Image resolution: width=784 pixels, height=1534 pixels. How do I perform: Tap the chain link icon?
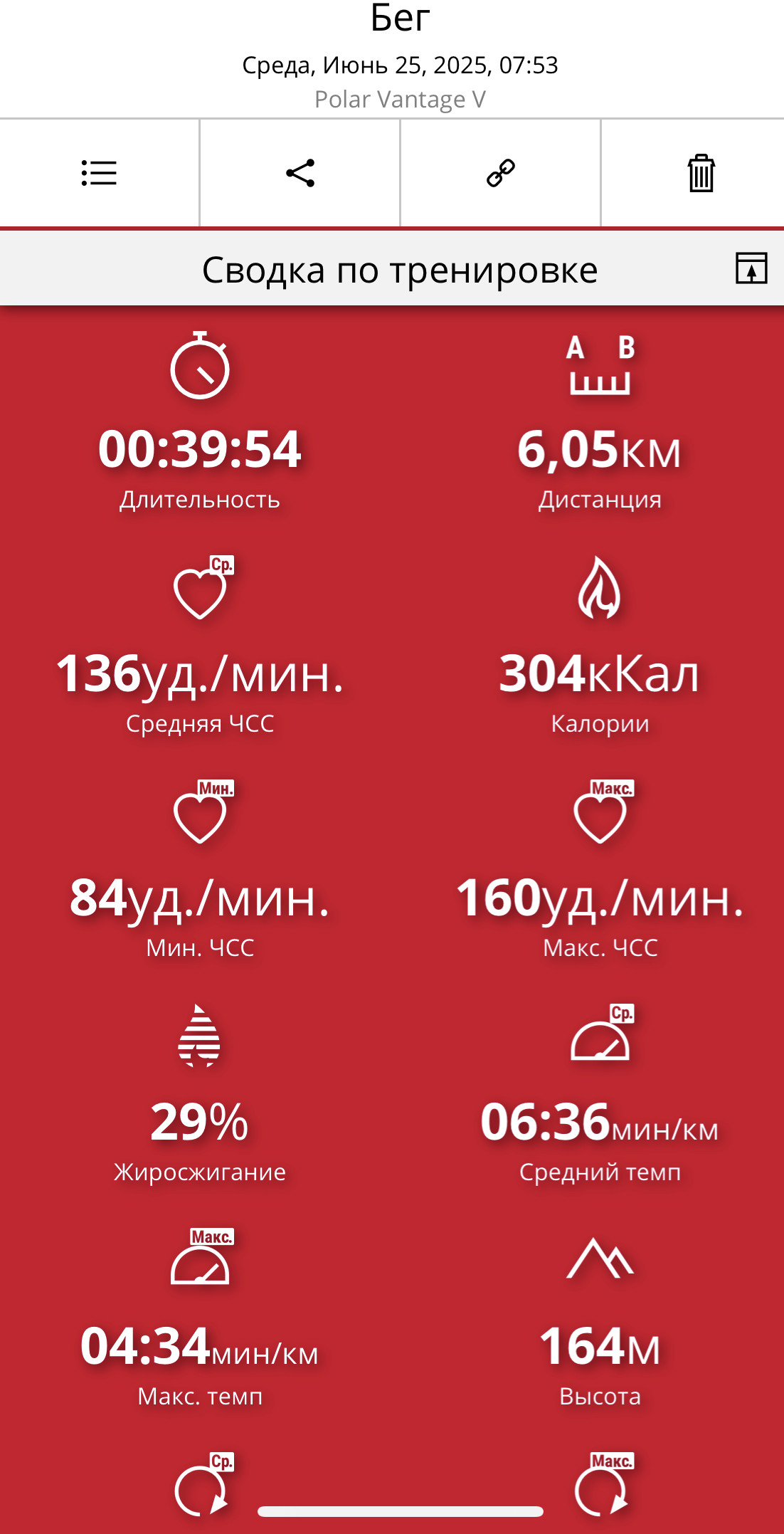[x=501, y=173]
